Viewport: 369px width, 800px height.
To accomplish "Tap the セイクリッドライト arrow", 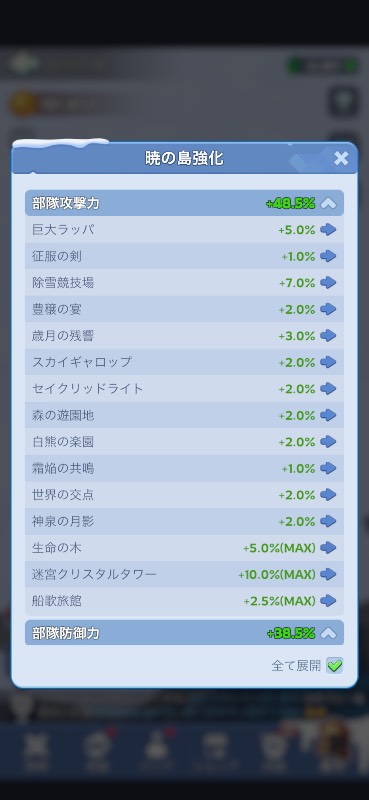I will click(x=328, y=389).
